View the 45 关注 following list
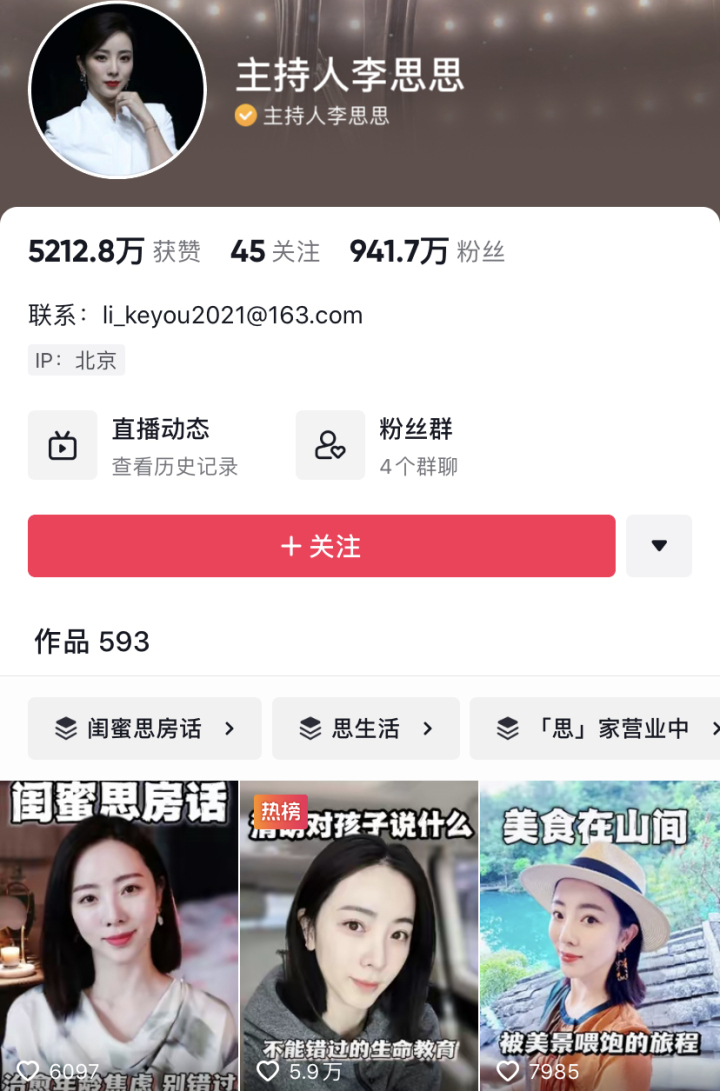This screenshot has width=720, height=1091. point(275,252)
